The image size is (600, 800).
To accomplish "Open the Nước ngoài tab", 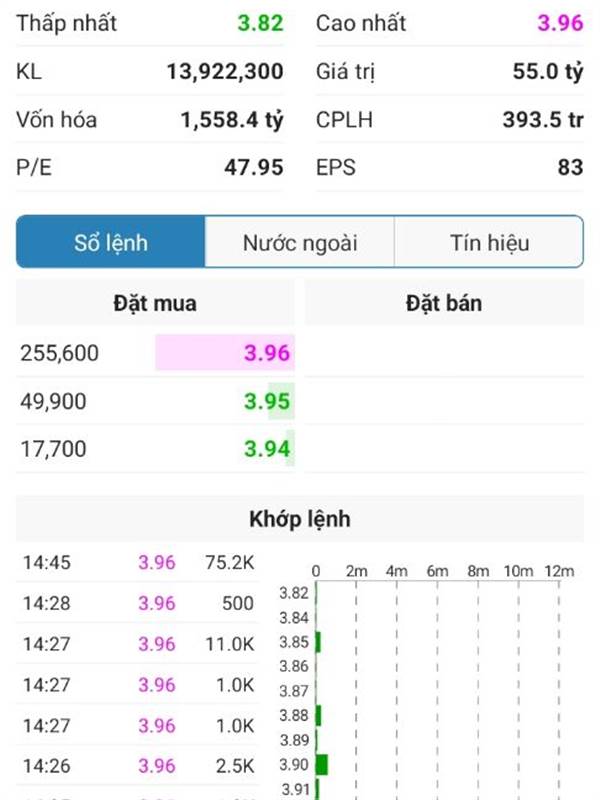I will [300, 243].
